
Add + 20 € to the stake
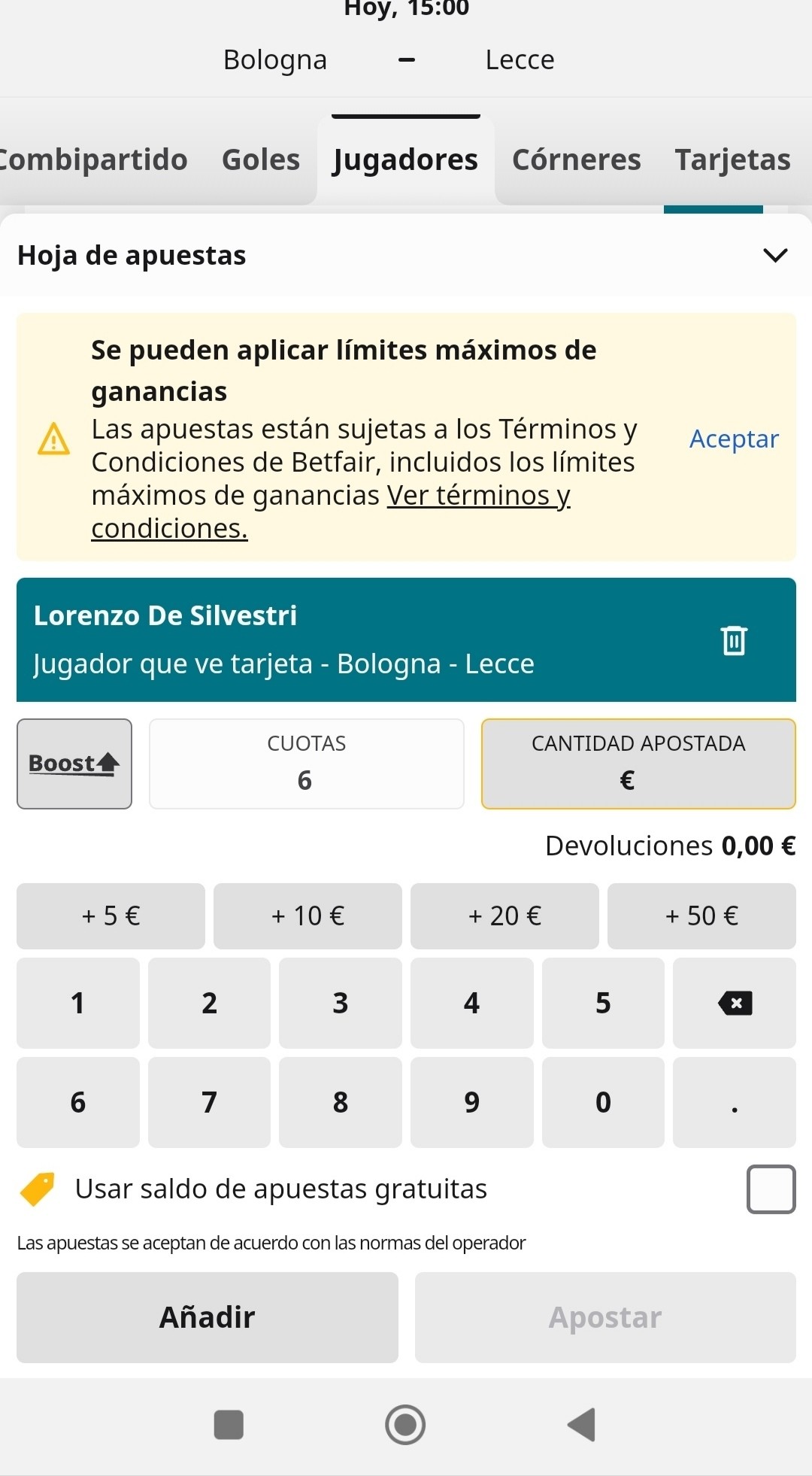coord(504,916)
